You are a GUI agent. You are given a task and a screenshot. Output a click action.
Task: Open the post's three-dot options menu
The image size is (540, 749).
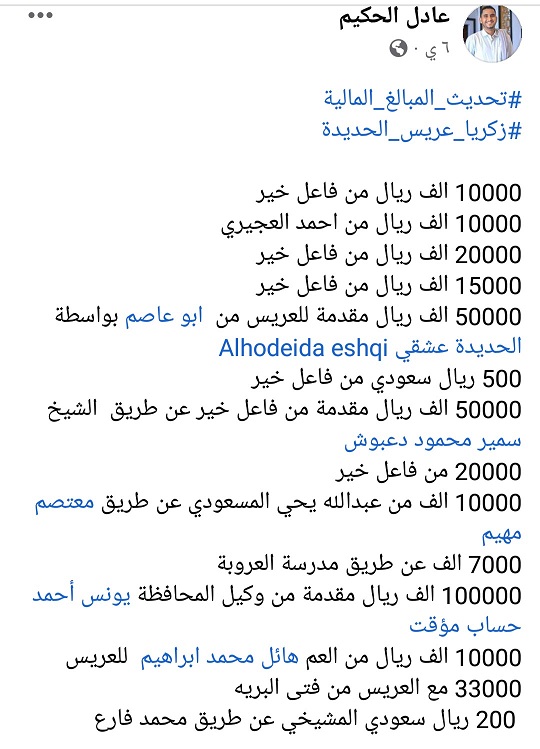click(40, 15)
